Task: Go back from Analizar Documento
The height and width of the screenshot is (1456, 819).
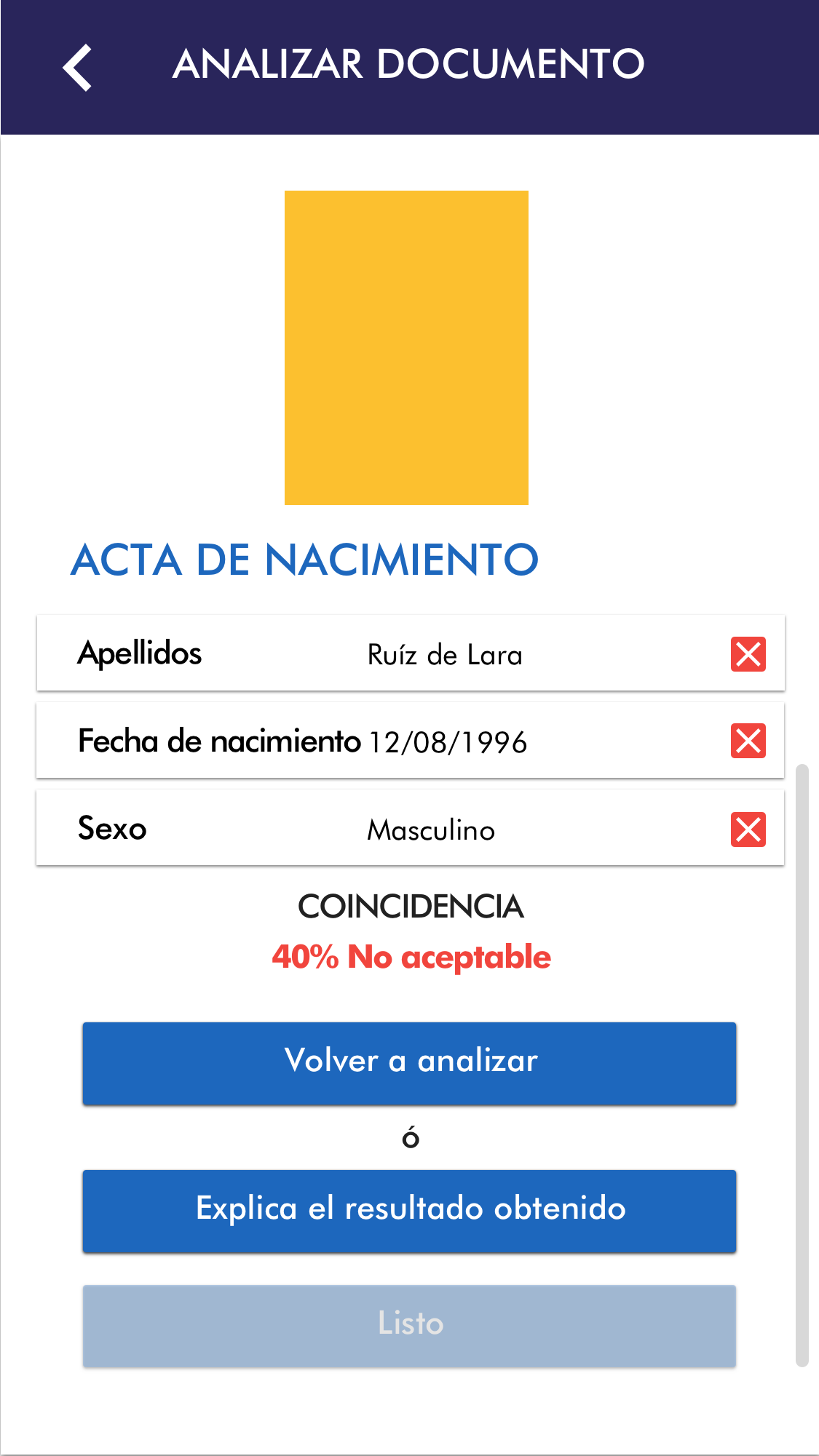Action: point(77,67)
